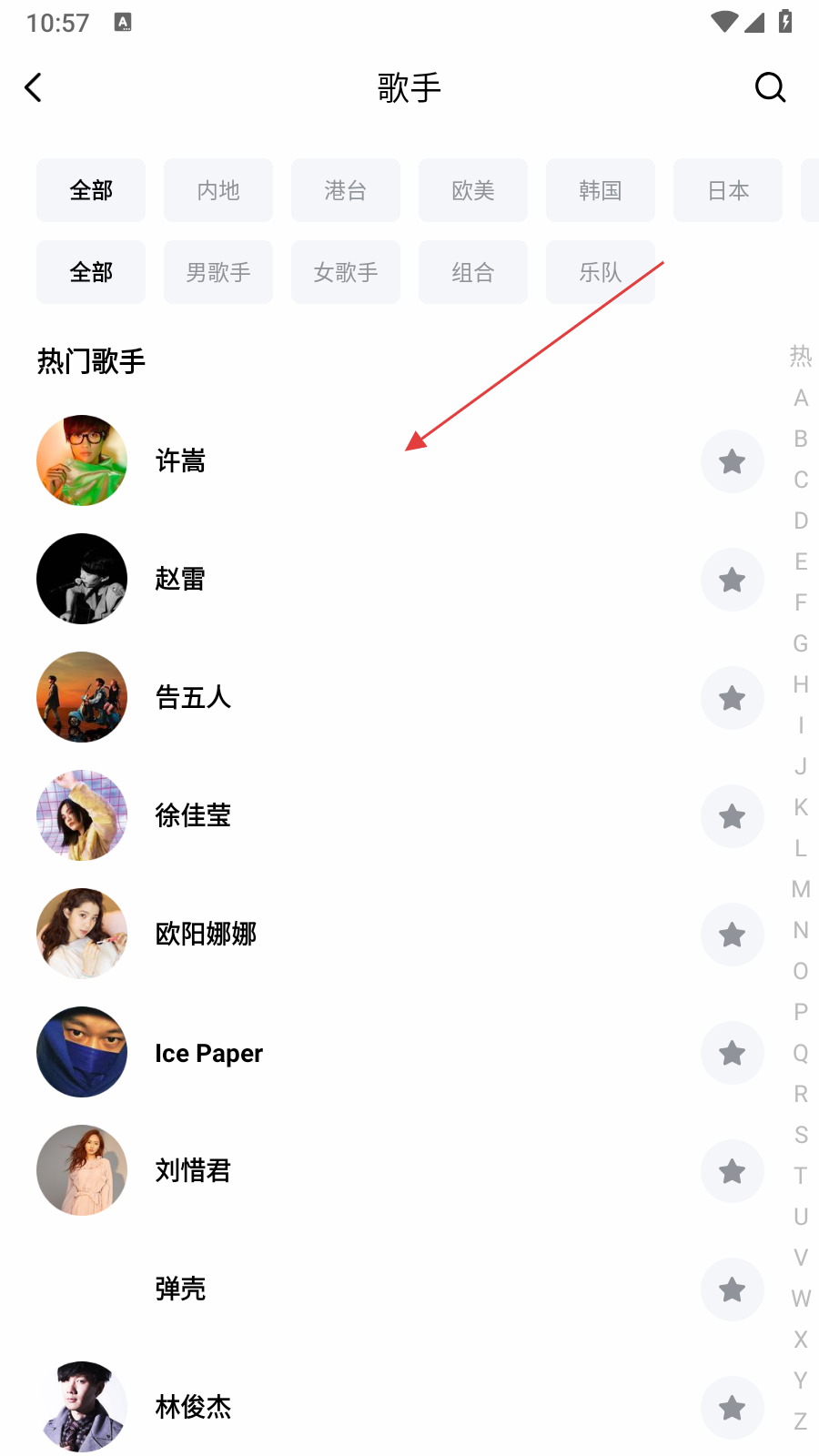The height and width of the screenshot is (1456, 819).
Task: Choose the 韩国 region filter
Action: tap(601, 190)
